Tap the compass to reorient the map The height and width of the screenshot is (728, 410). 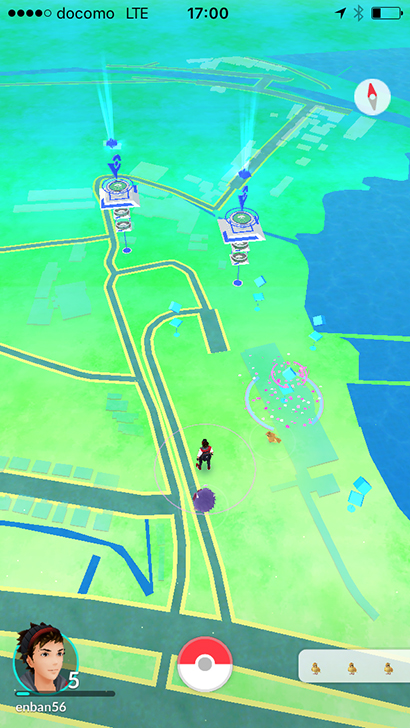click(x=372, y=97)
